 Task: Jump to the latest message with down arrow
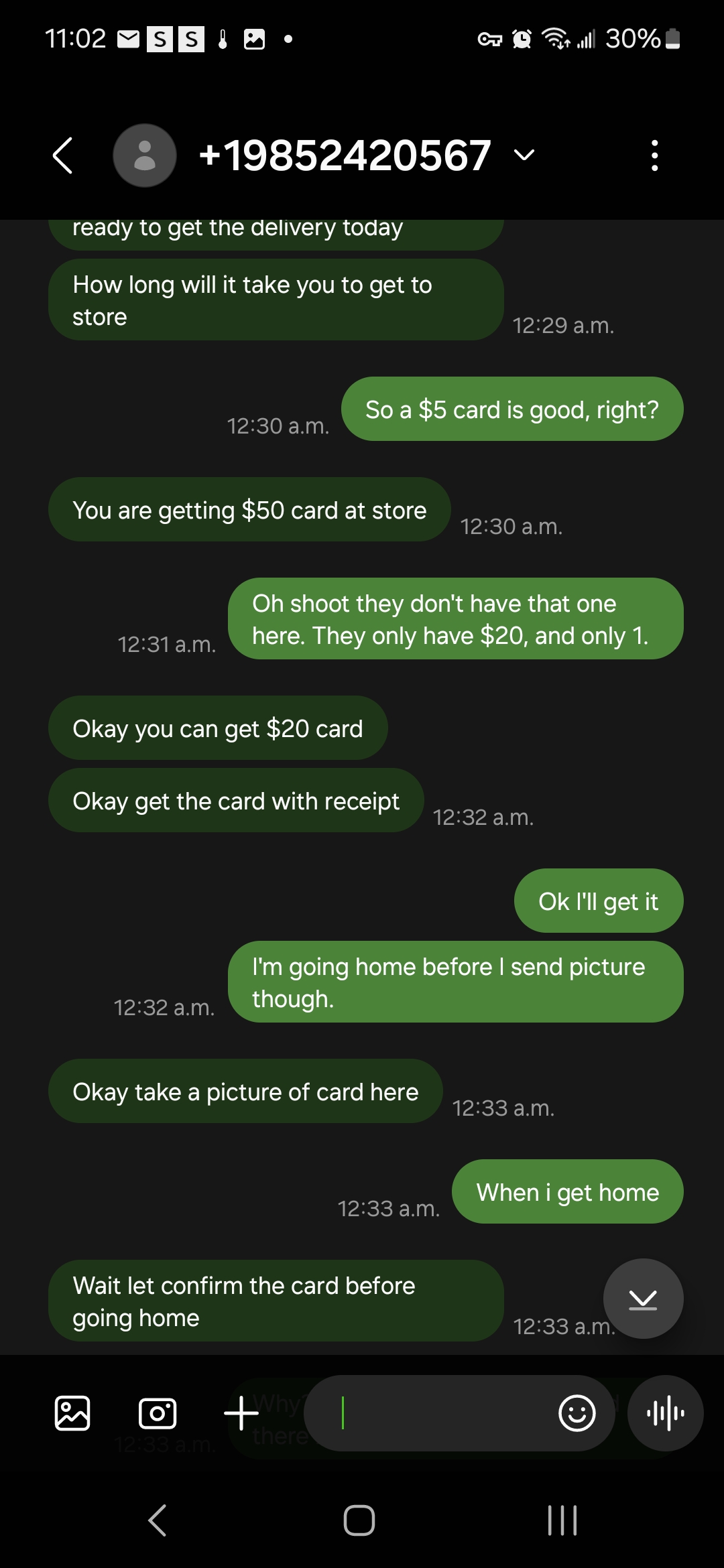point(643,1299)
